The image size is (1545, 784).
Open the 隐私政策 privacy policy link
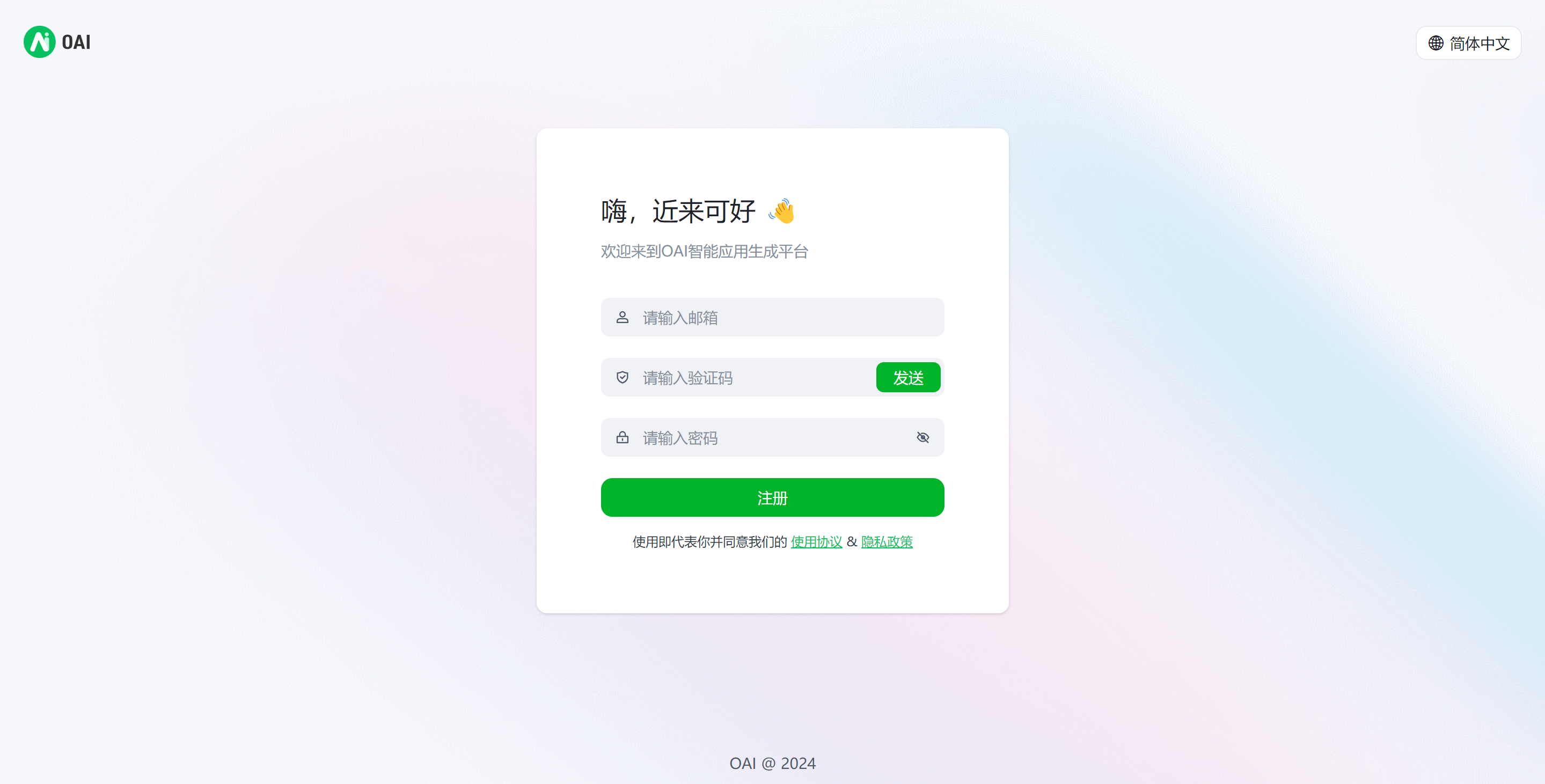[x=887, y=541]
